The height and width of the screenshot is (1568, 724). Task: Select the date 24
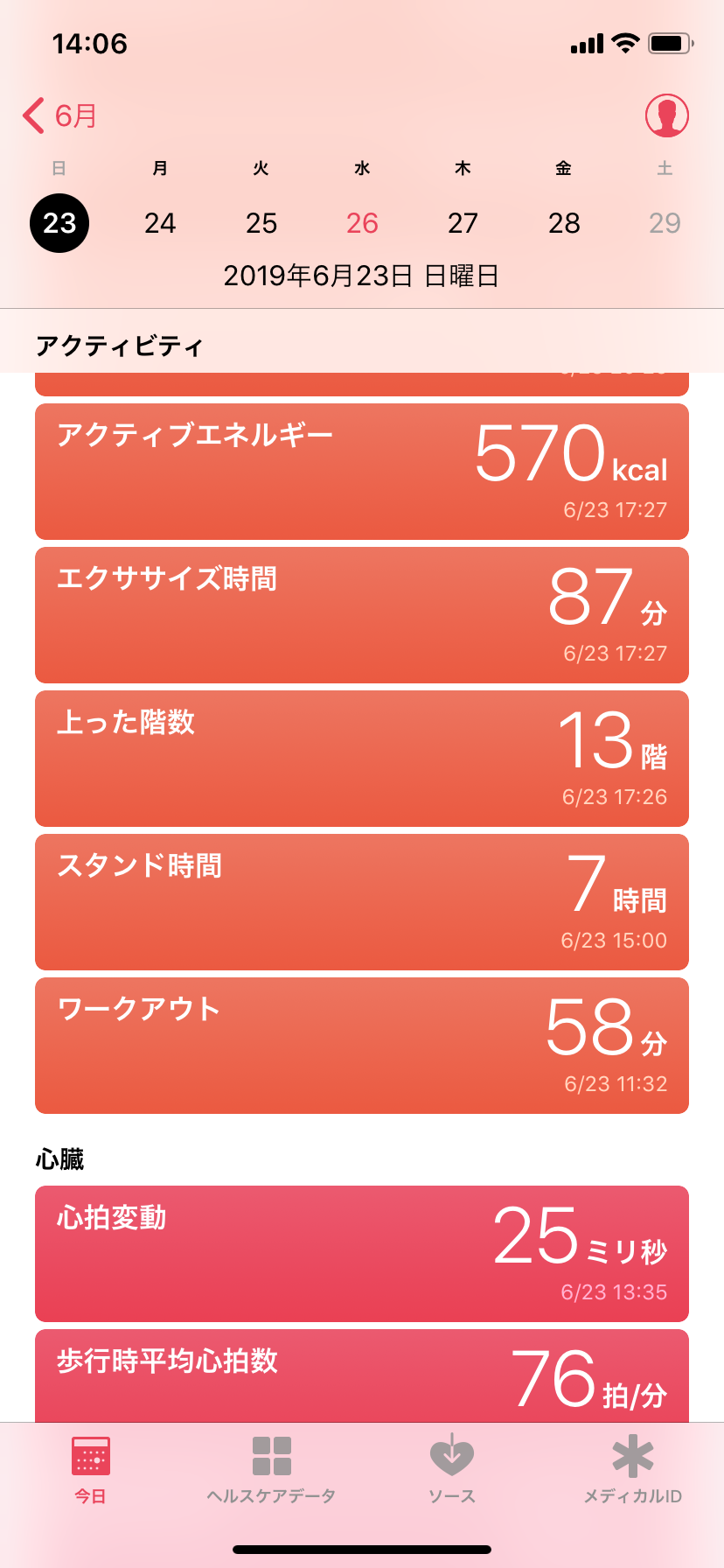click(x=160, y=223)
